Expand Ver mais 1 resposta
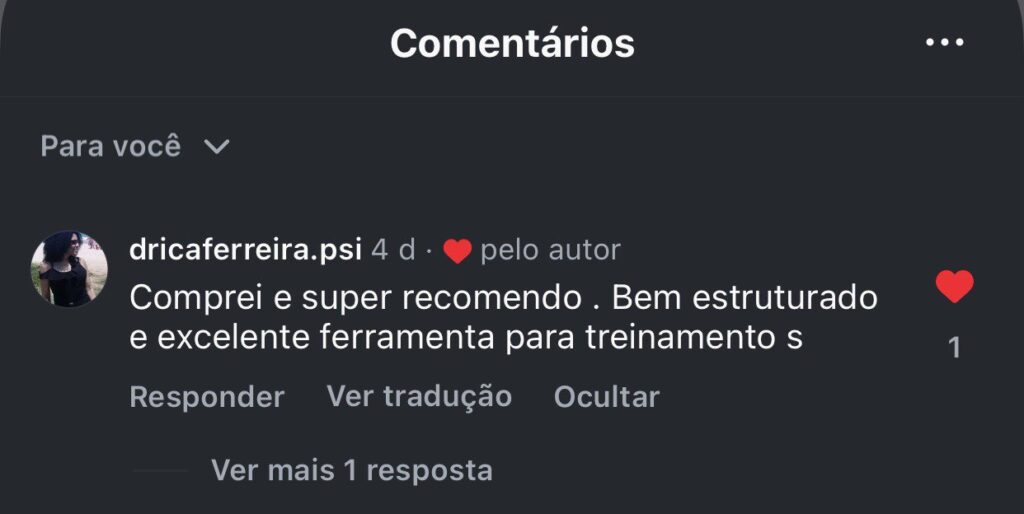 coord(351,470)
